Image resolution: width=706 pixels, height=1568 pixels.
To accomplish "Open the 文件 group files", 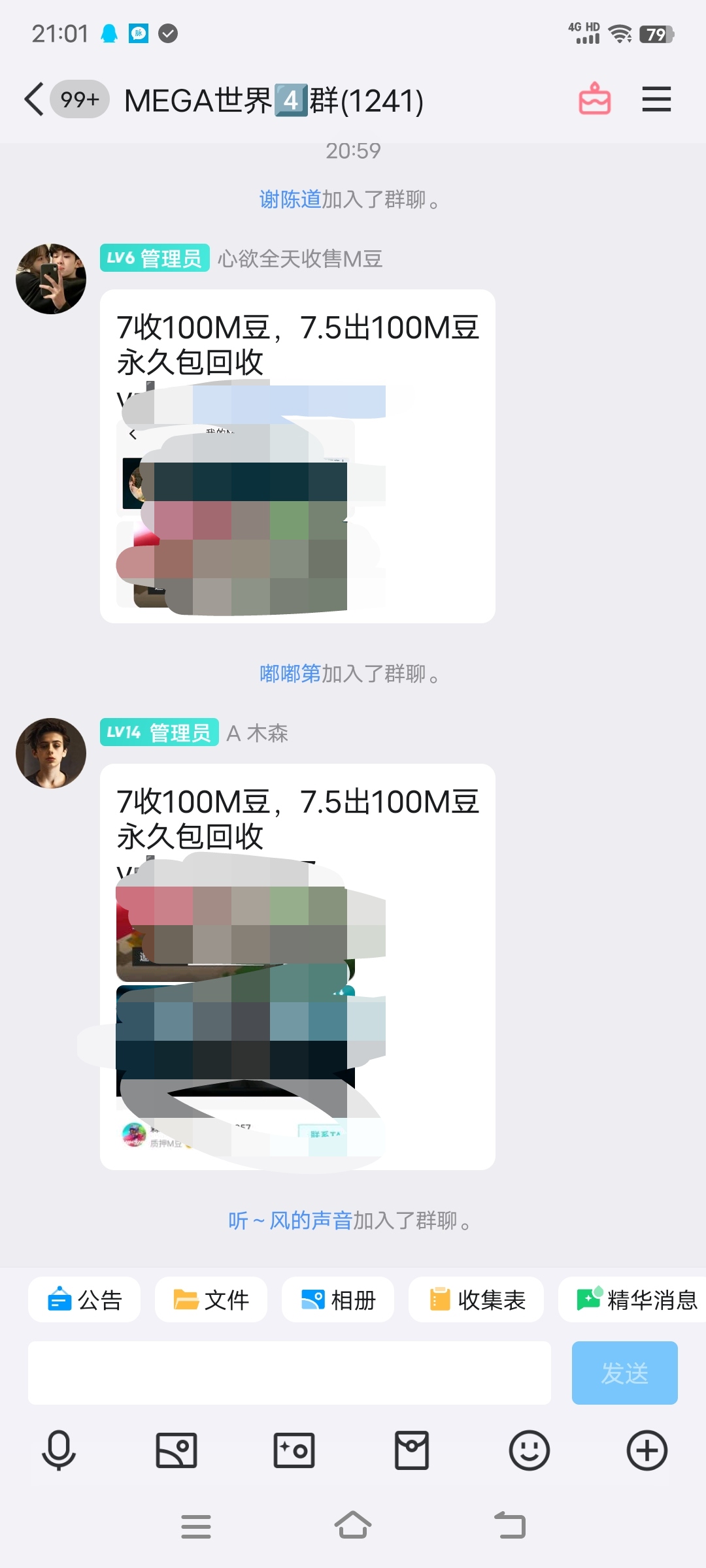I will coord(210,1299).
